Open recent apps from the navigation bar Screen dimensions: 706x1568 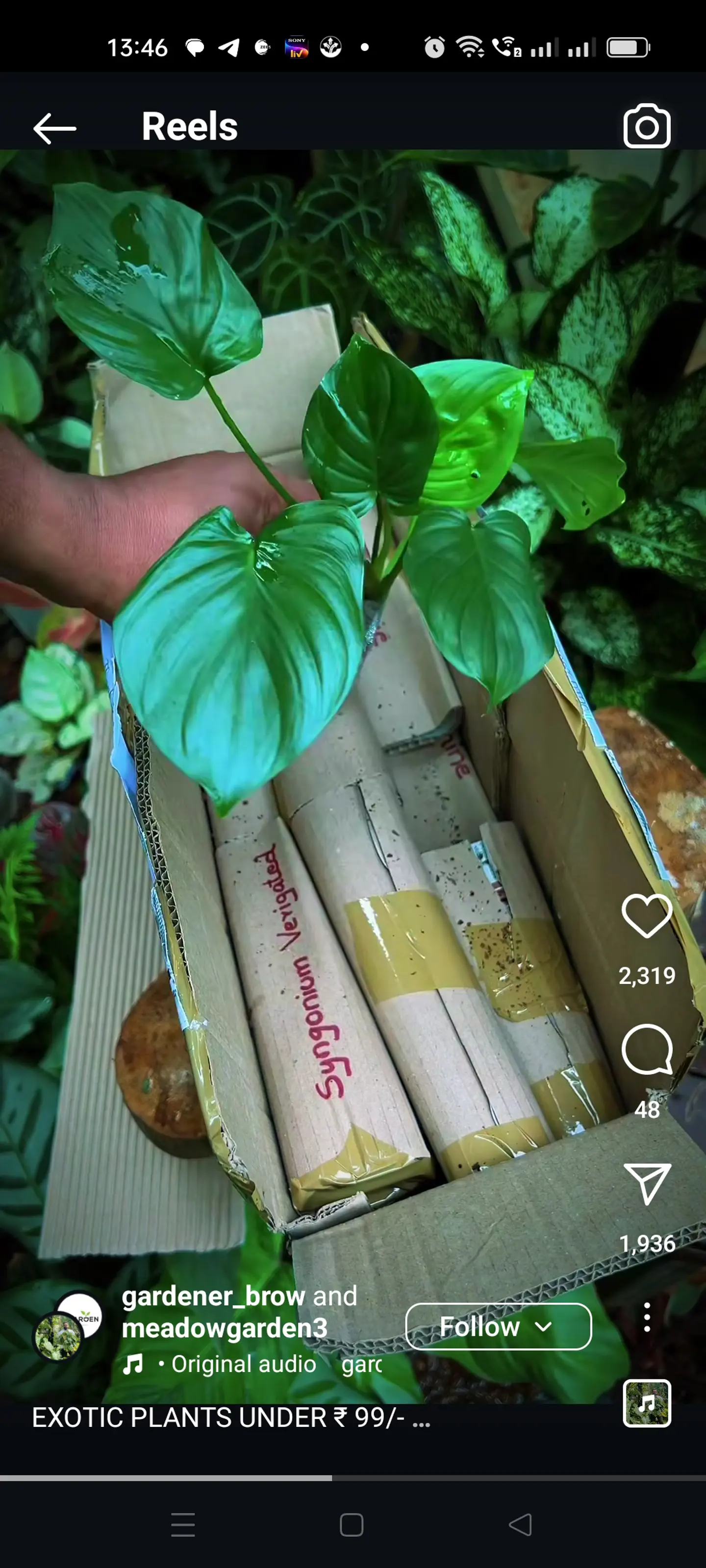pyautogui.click(x=183, y=1525)
